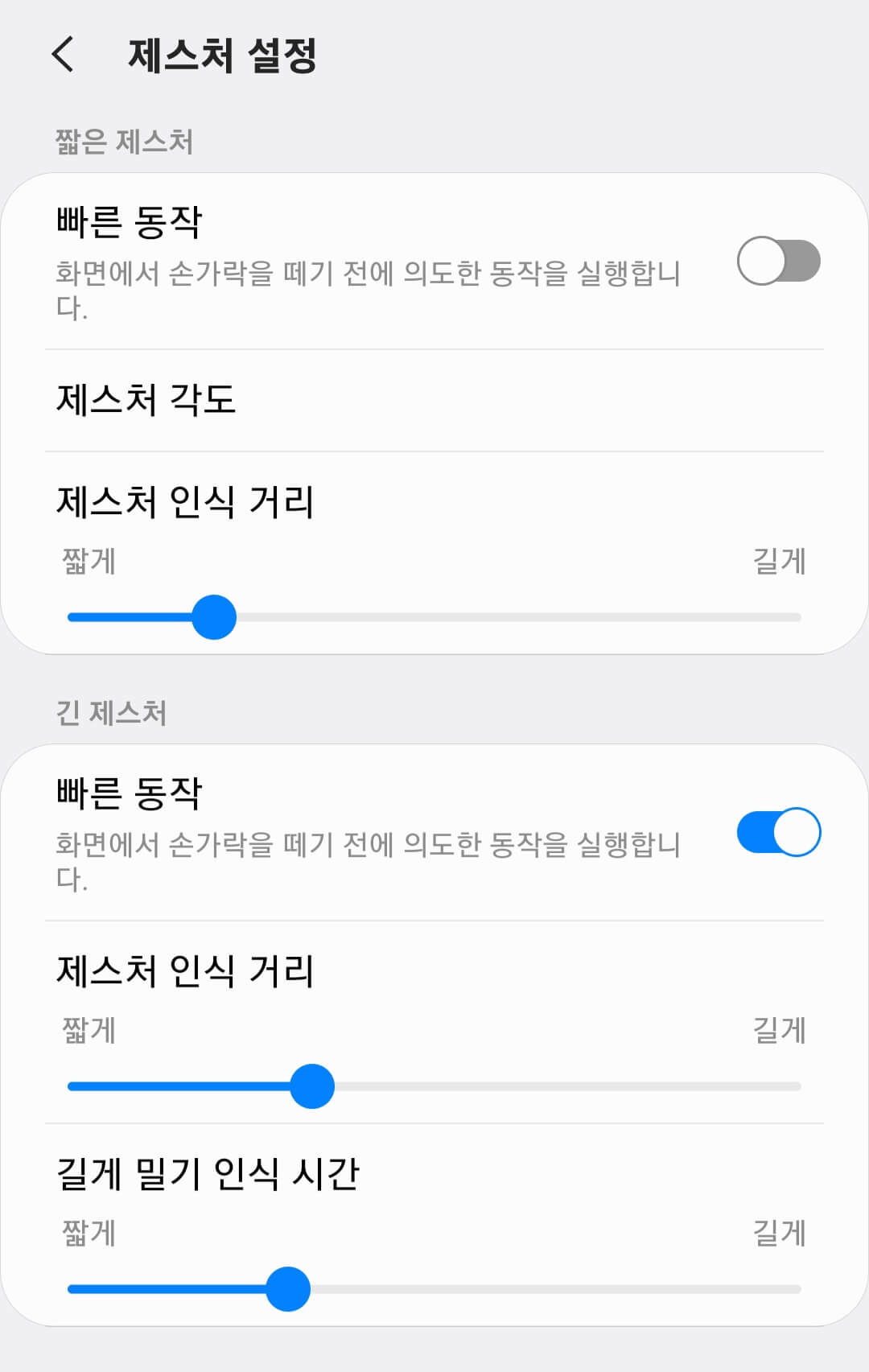This screenshot has height=1372, width=869.
Task: Disable 빠른 동작 under 긴 제스처 section
Action: coord(777,832)
